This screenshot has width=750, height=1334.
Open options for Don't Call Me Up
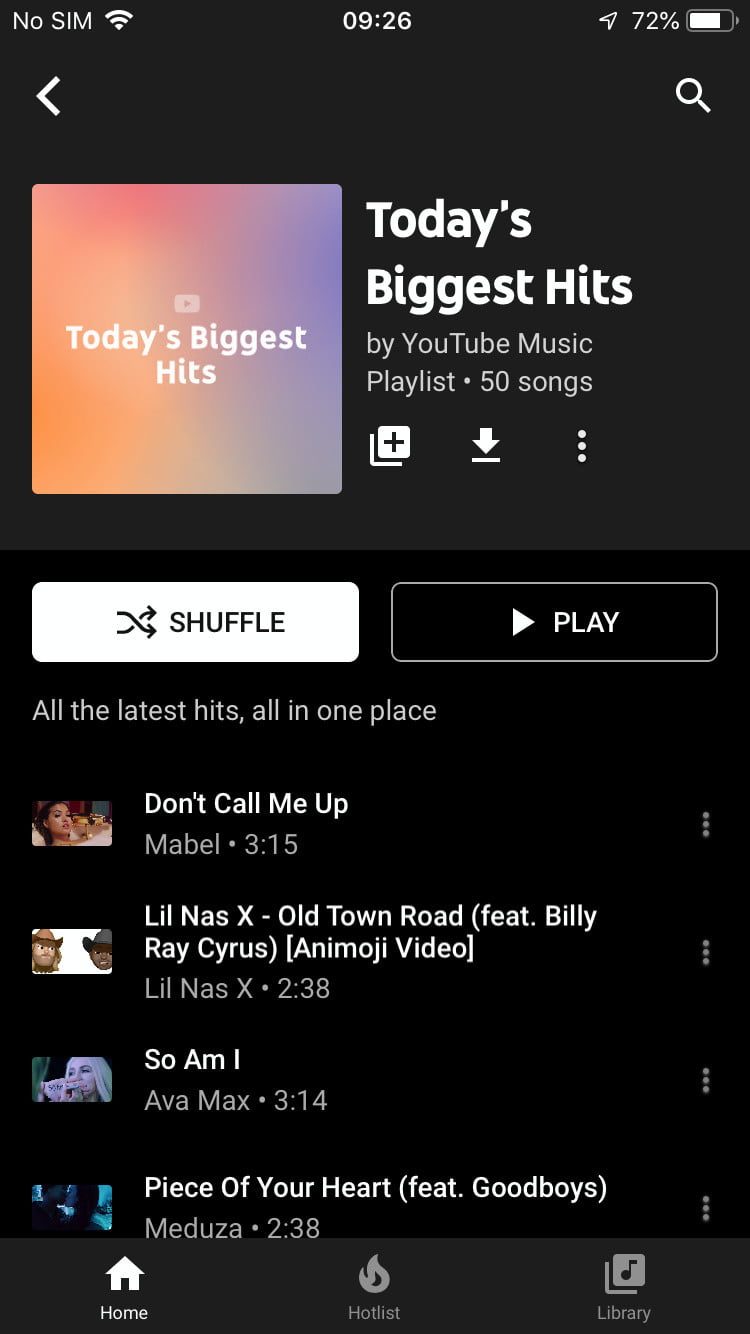(x=706, y=824)
